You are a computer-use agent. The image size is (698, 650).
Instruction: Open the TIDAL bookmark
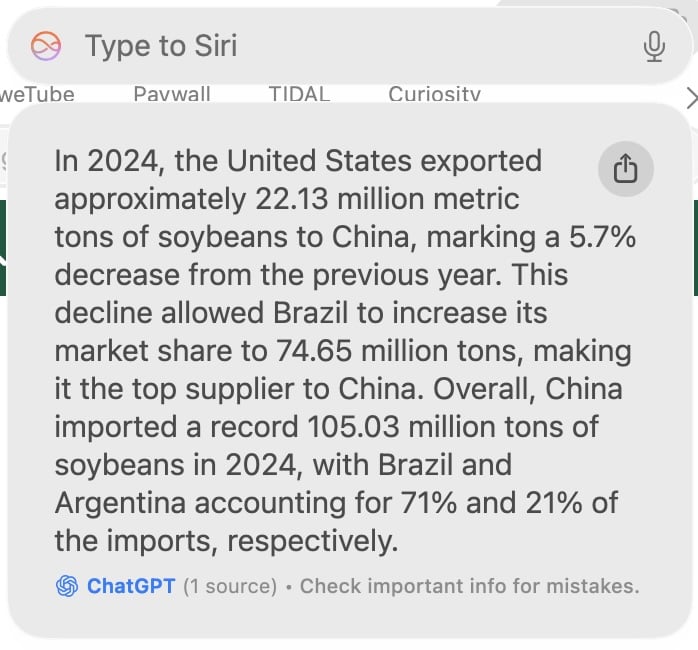click(299, 95)
